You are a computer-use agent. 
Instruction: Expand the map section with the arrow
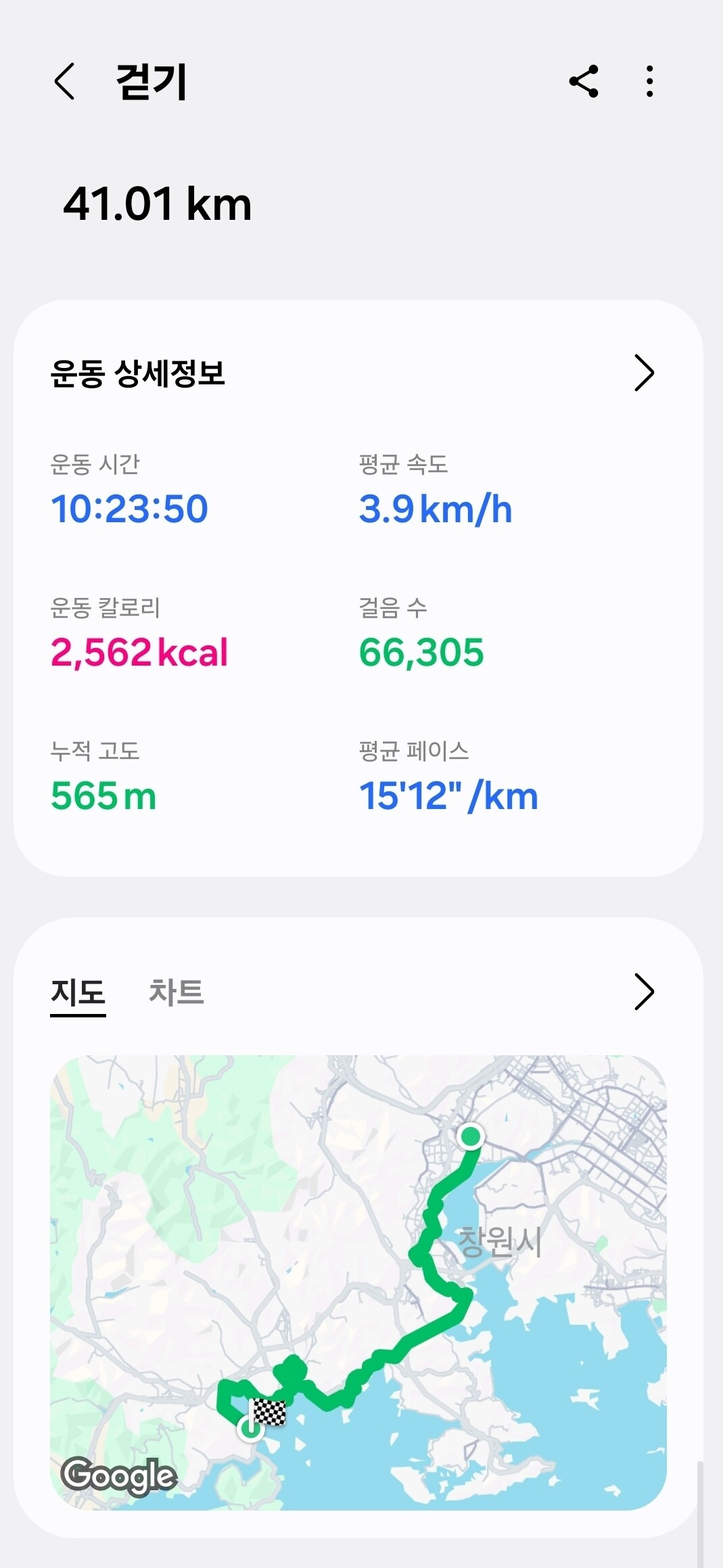644,992
